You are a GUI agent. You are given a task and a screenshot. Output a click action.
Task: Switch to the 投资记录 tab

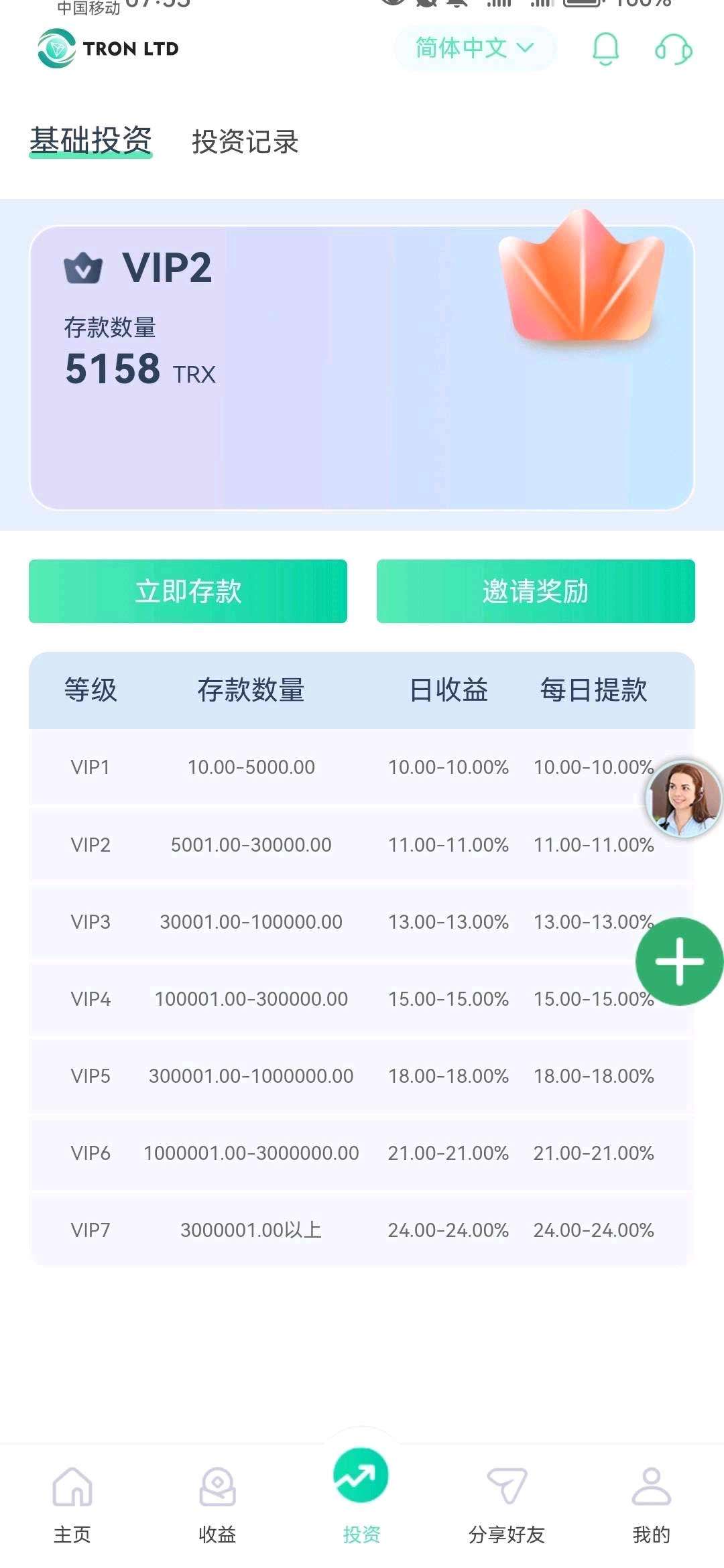[x=245, y=141]
